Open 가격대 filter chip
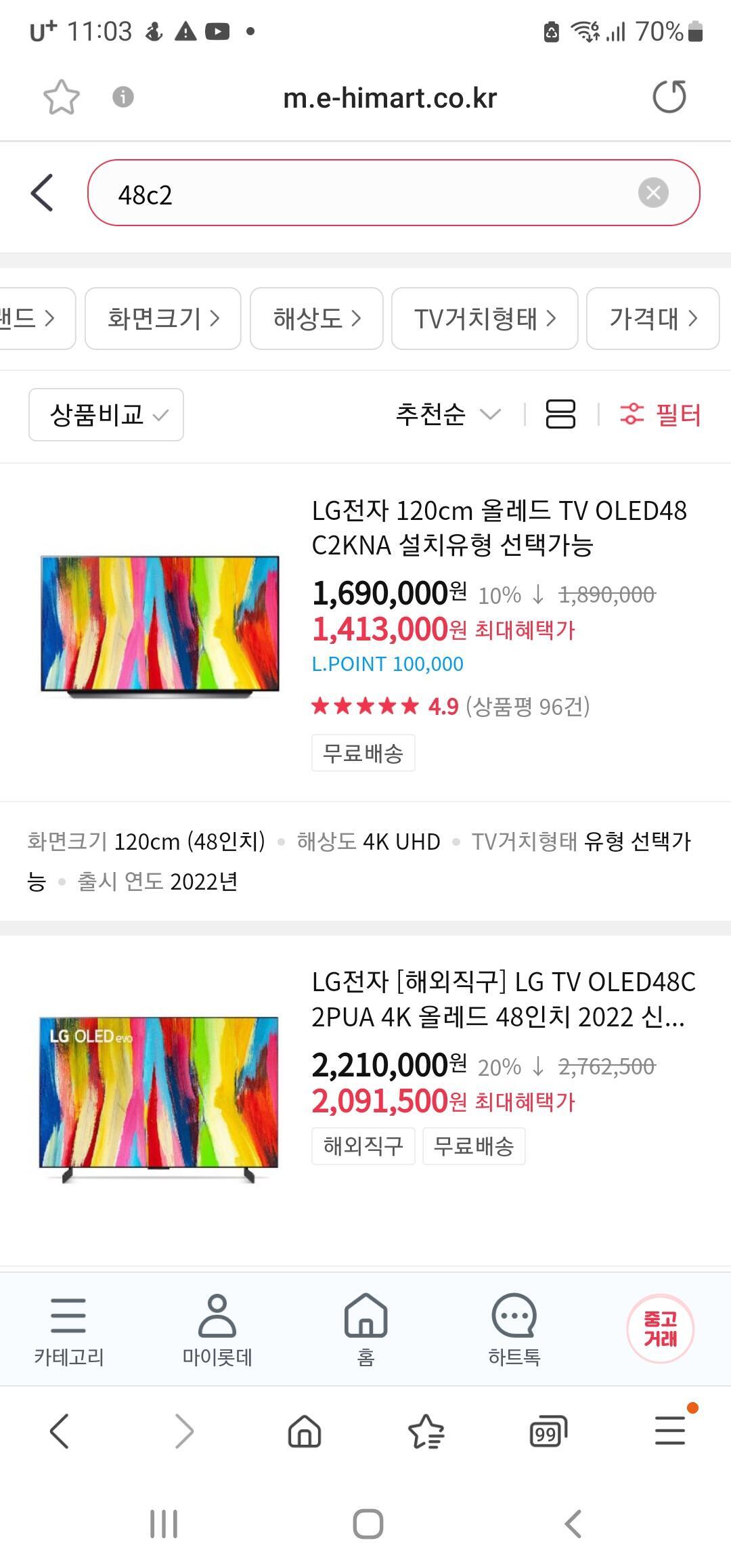Screen dimensions: 731x1568 coord(652,318)
